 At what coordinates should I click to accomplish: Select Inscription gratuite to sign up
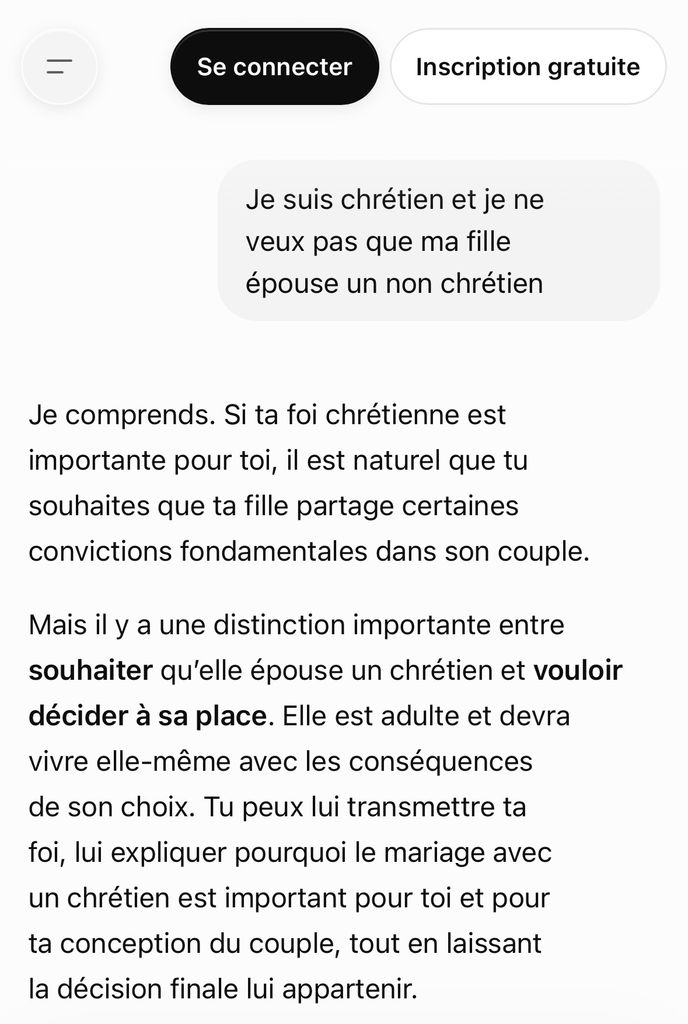pos(527,67)
